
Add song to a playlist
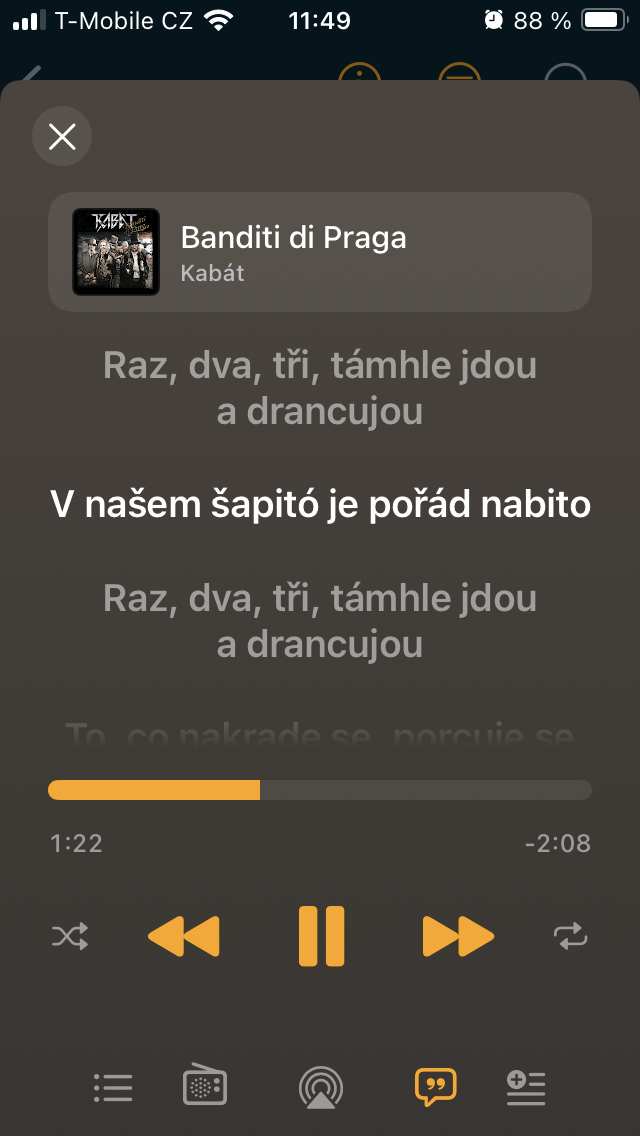point(526,1087)
